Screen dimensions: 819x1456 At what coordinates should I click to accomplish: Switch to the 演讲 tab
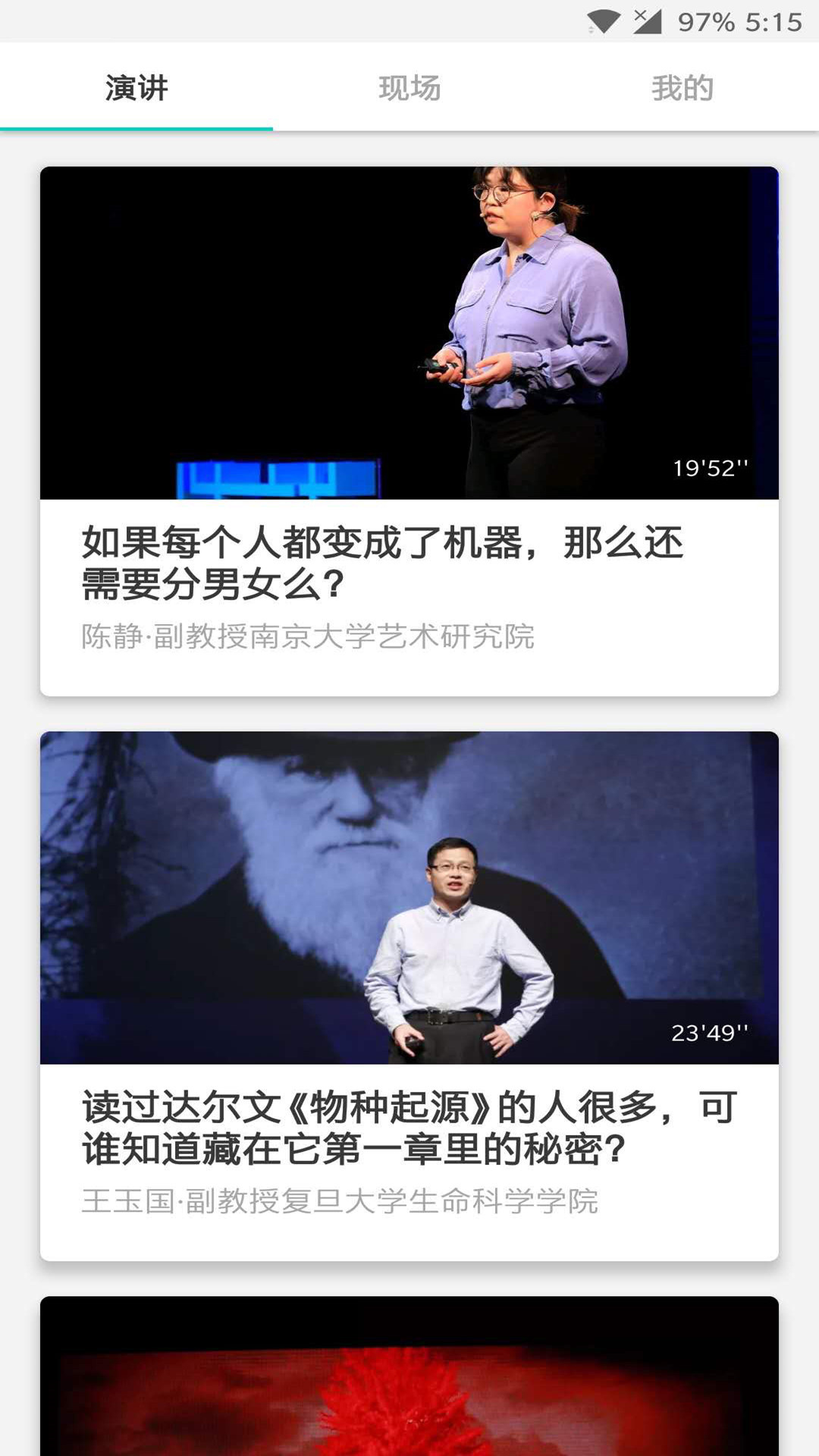(136, 88)
